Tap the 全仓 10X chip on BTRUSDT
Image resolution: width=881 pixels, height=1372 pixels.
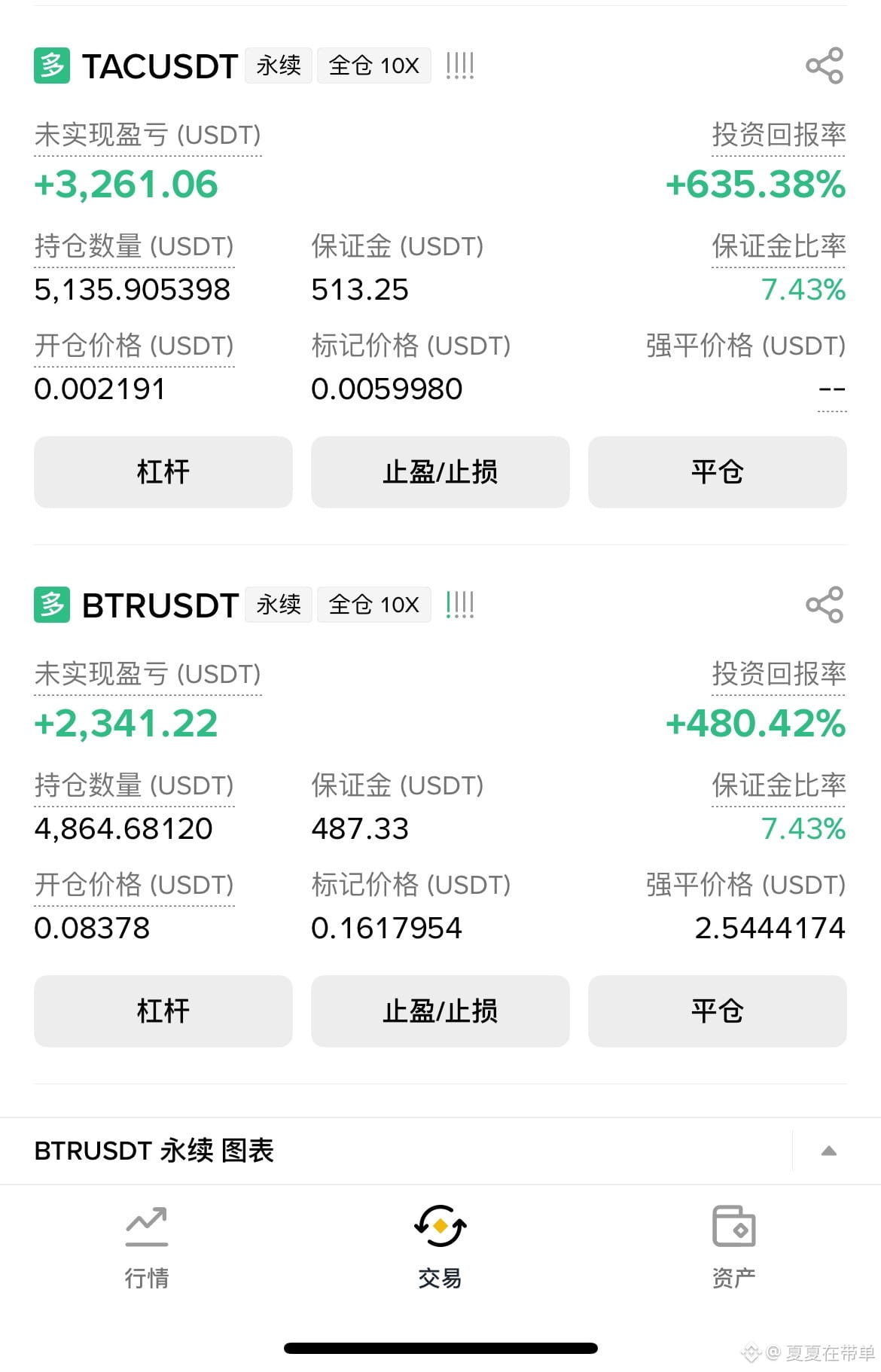coord(374,605)
